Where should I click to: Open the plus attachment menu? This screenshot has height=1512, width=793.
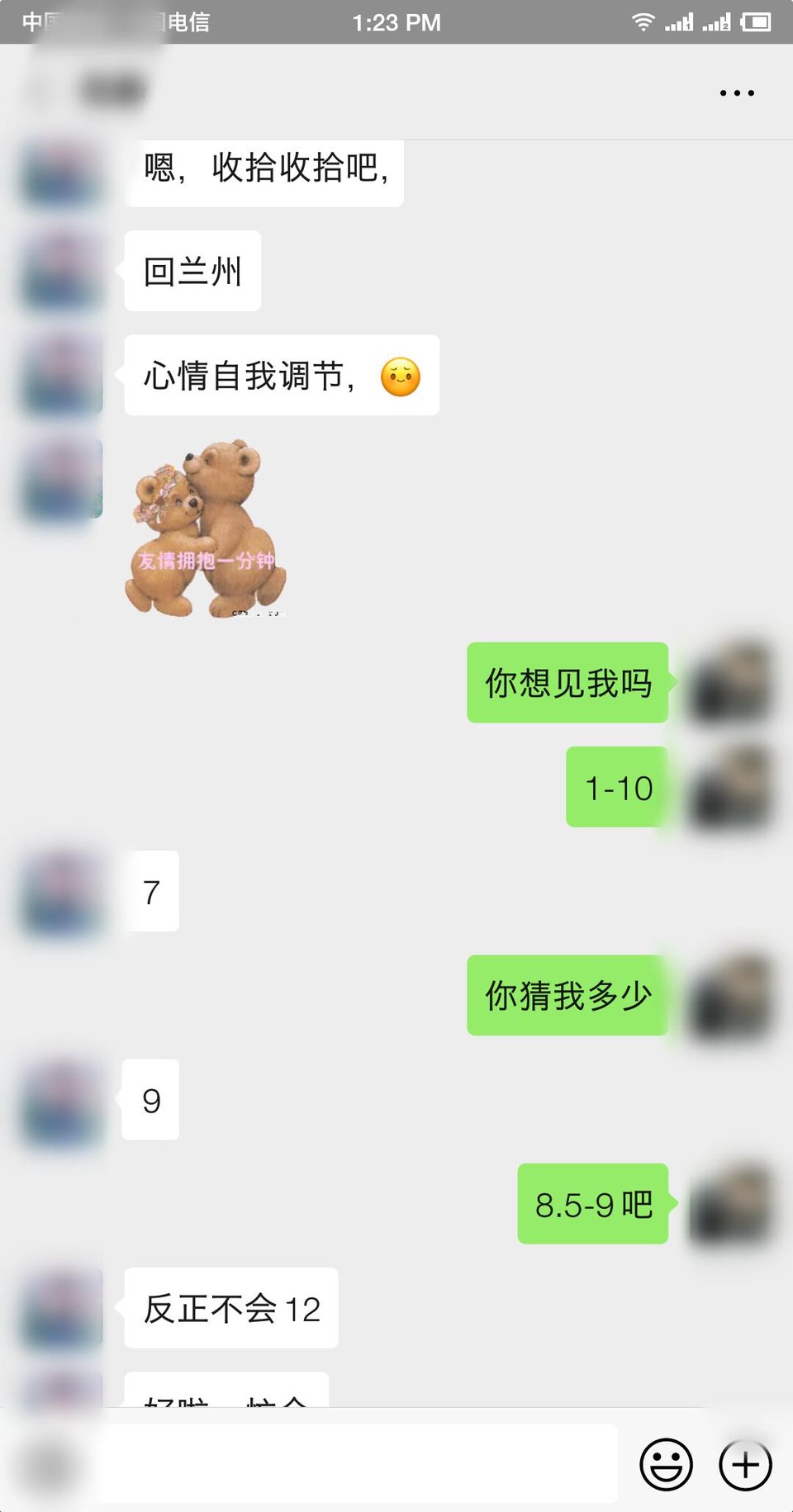(745, 1464)
